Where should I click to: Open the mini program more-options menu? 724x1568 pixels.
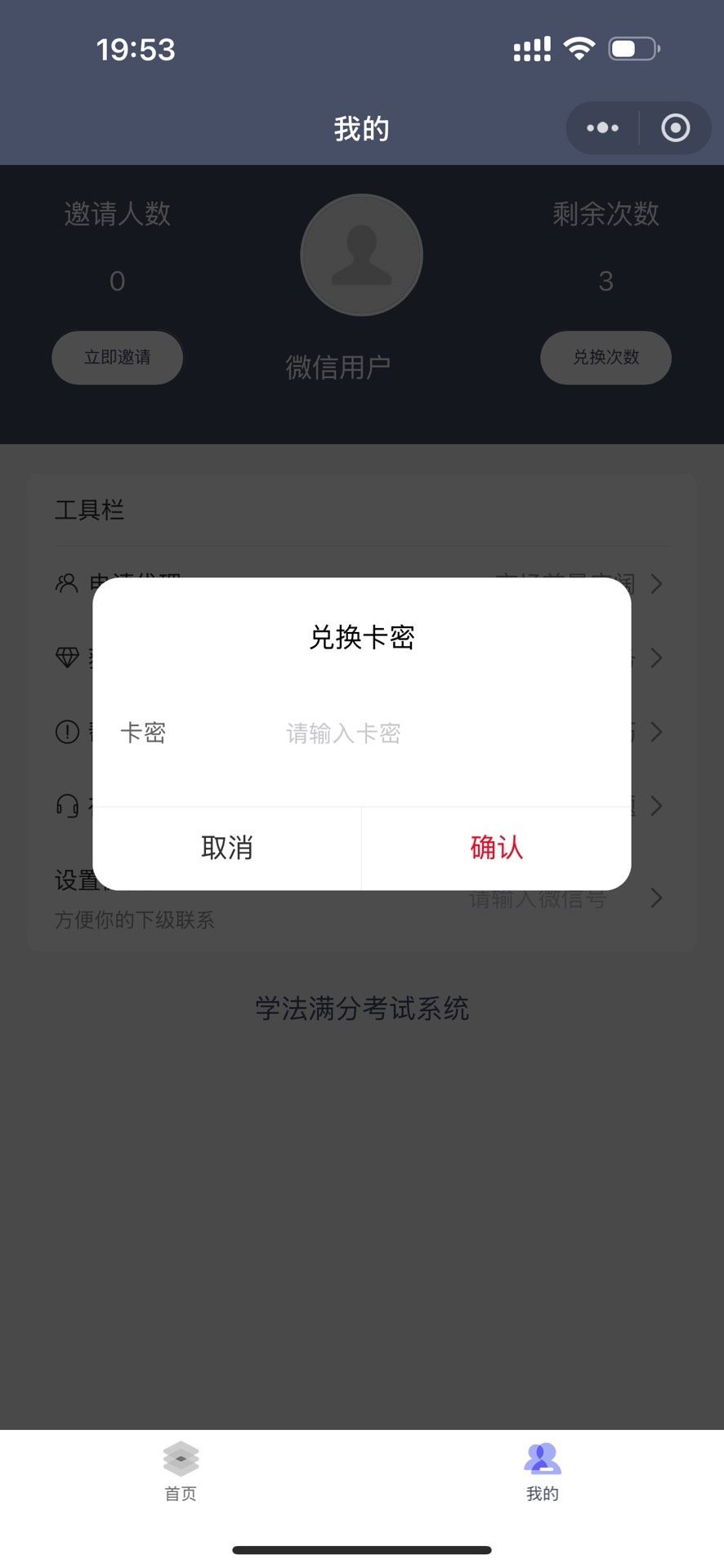[x=603, y=128]
